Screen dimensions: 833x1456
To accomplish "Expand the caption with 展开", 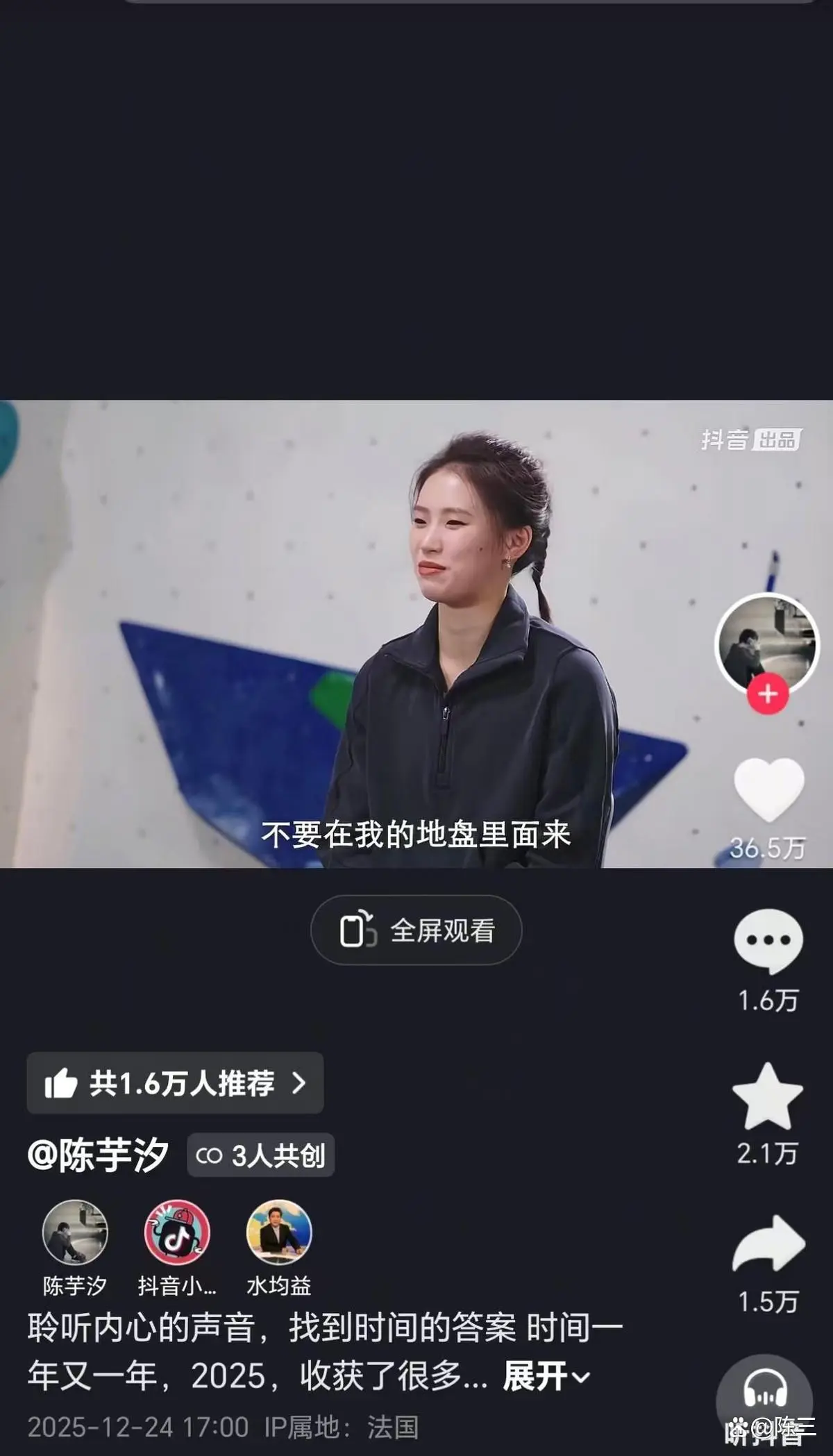I will tap(546, 1376).
